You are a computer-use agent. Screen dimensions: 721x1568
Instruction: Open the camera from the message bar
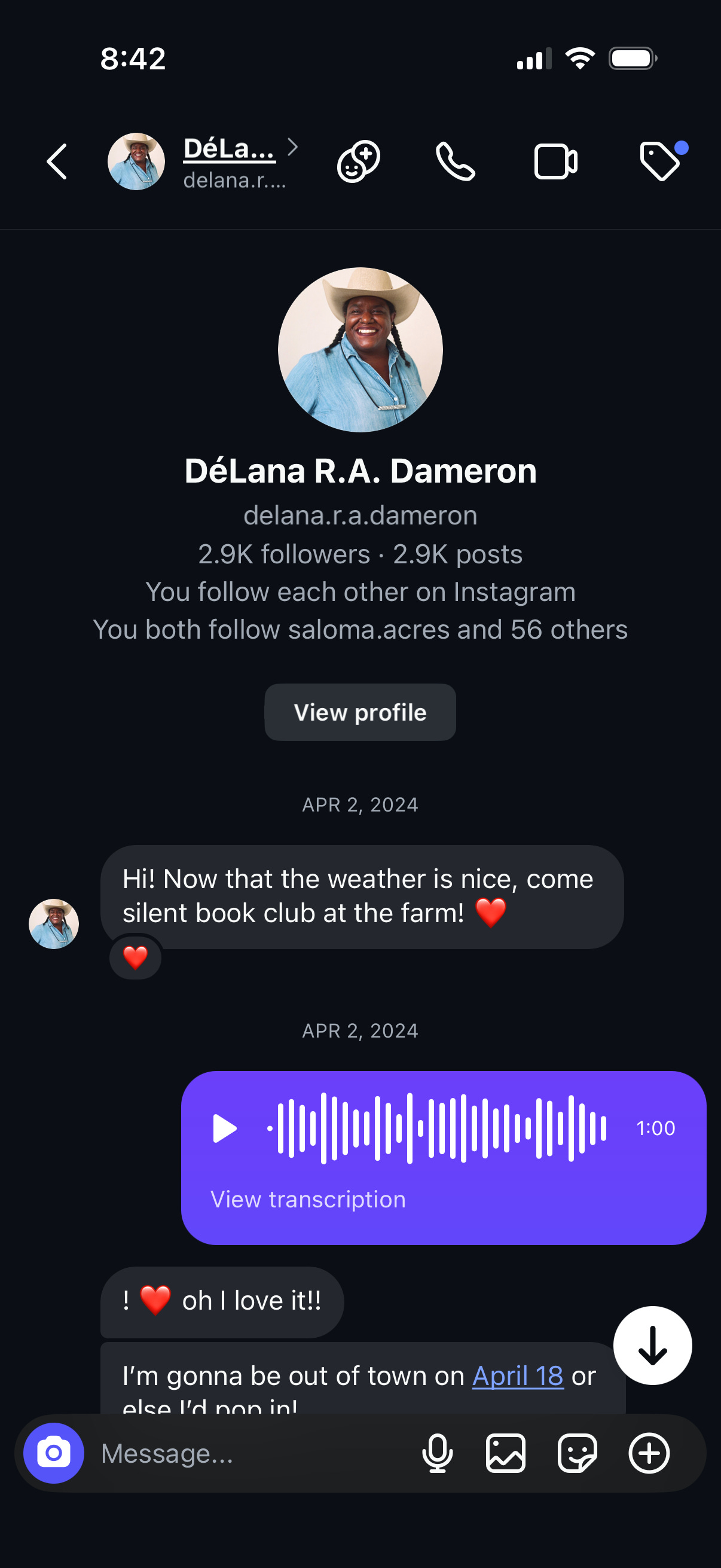(x=54, y=1453)
